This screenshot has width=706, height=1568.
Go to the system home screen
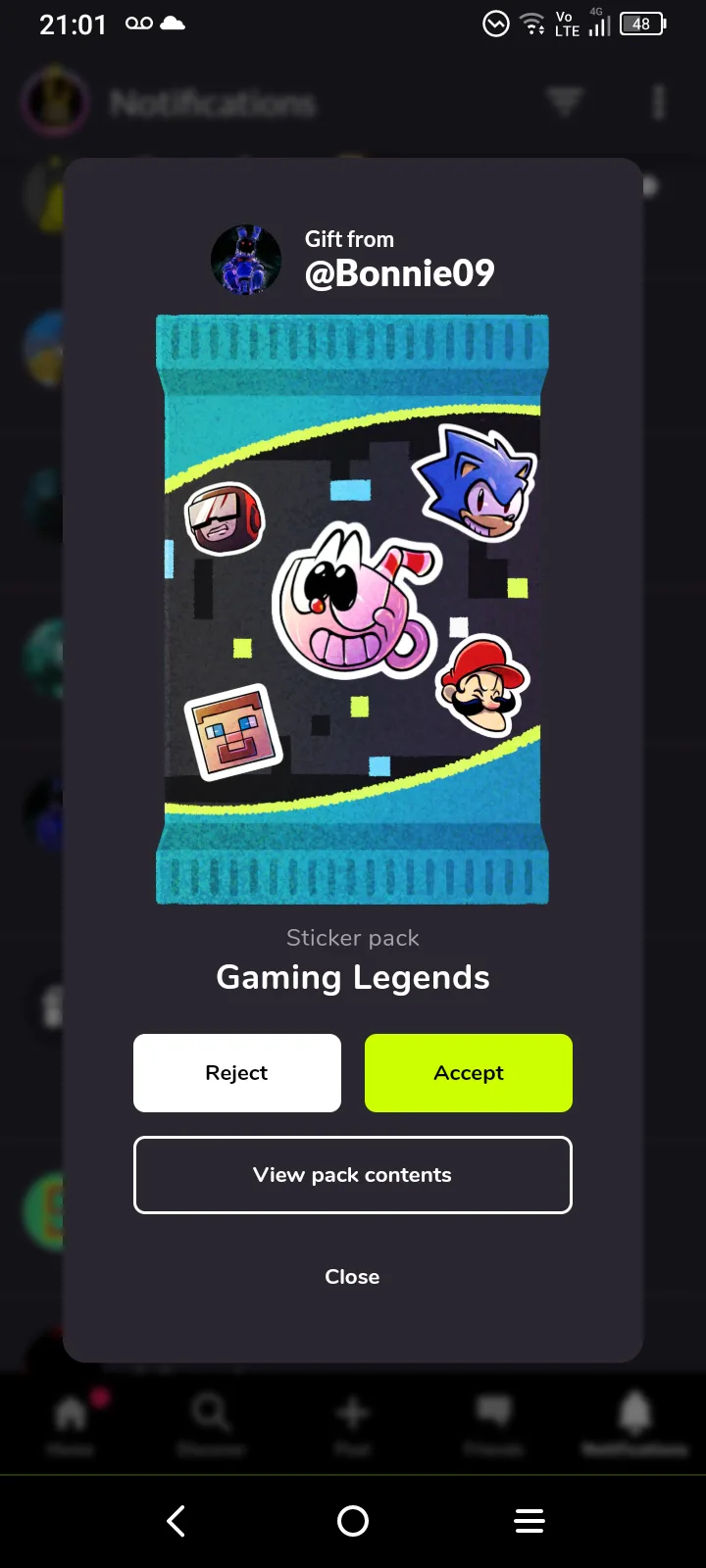[353, 1521]
